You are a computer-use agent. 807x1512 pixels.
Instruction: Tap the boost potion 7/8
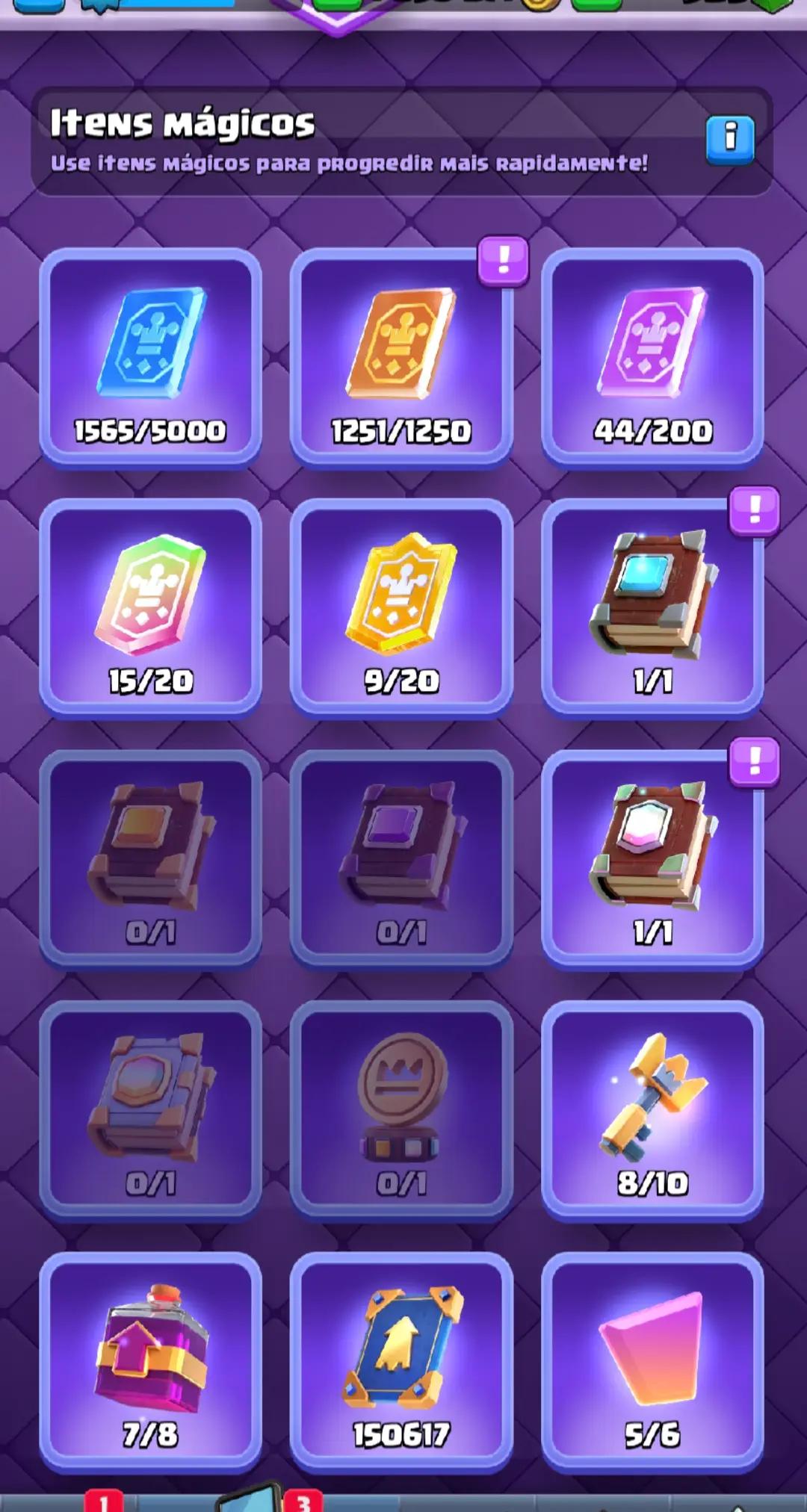[150, 1360]
